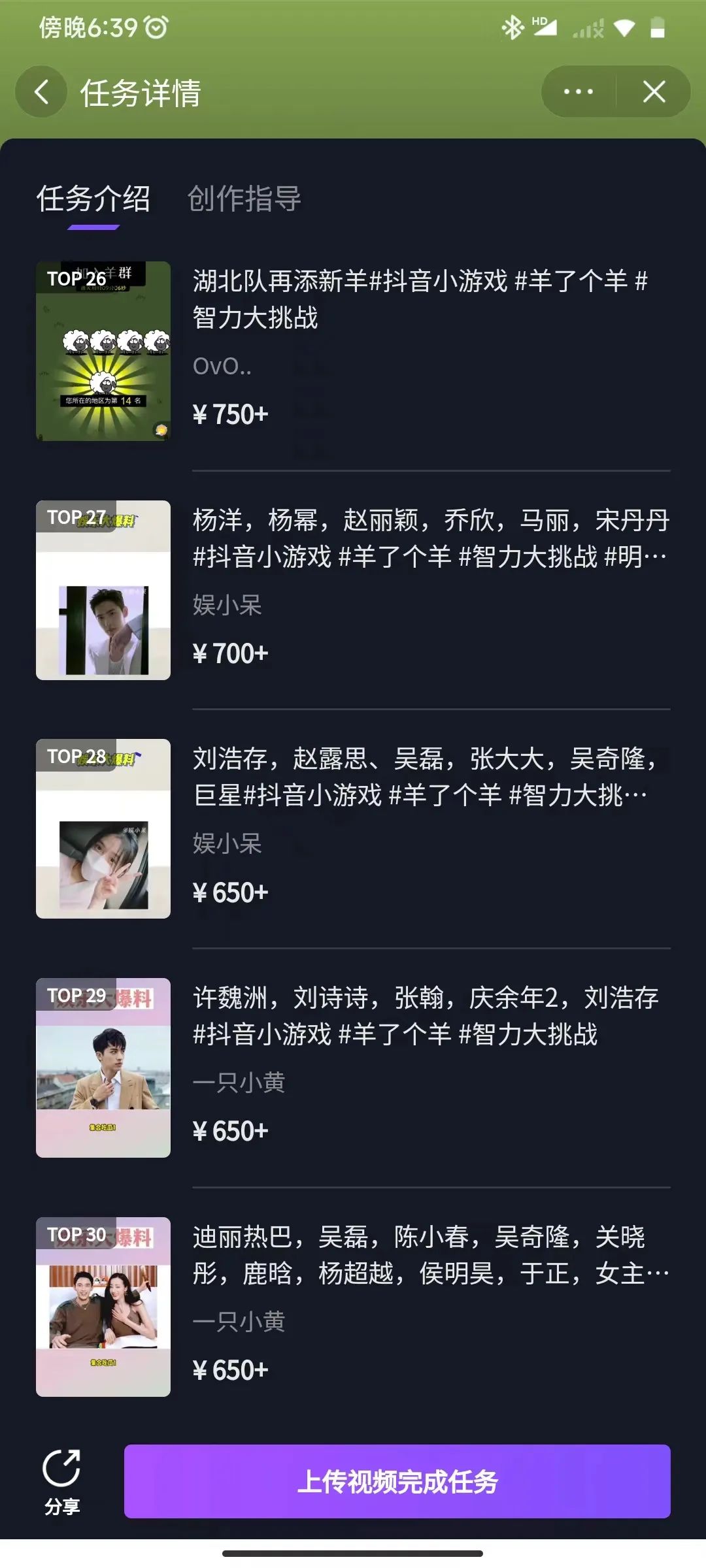Image resolution: width=706 pixels, height=1568 pixels.
Task: Open the TOP 26 湖北队再添新羊 video
Action: click(x=103, y=351)
